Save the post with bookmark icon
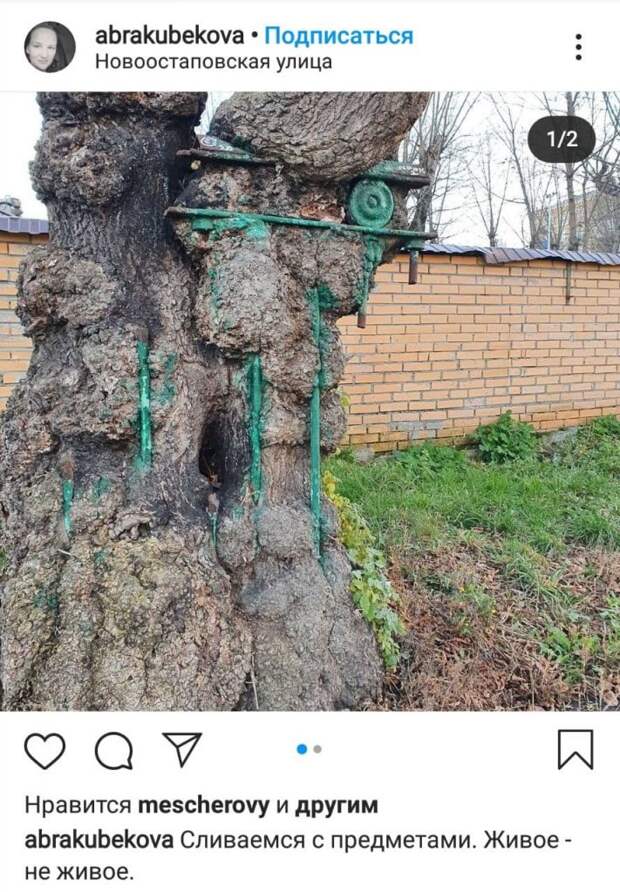Screen dimensions: 620x892 (575, 749)
